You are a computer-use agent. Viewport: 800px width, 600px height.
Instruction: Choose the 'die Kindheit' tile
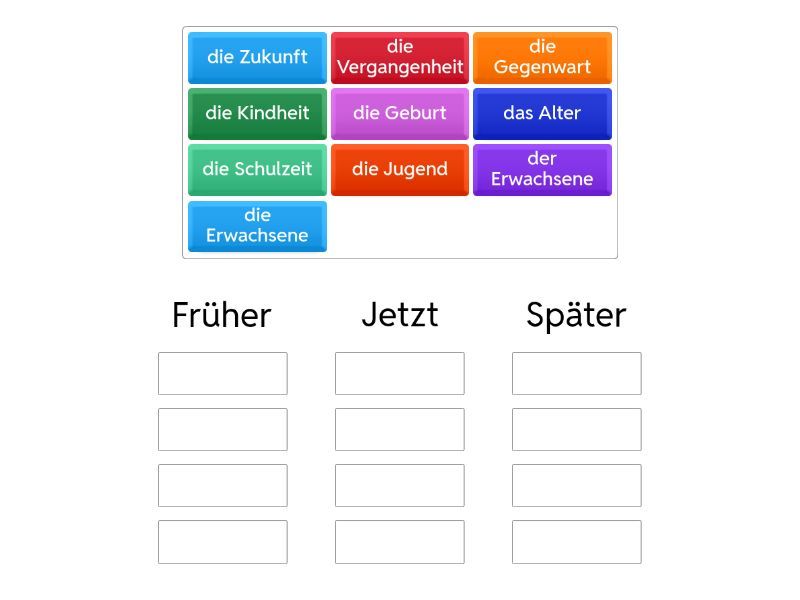pyautogui.click(x=257, y=113)
